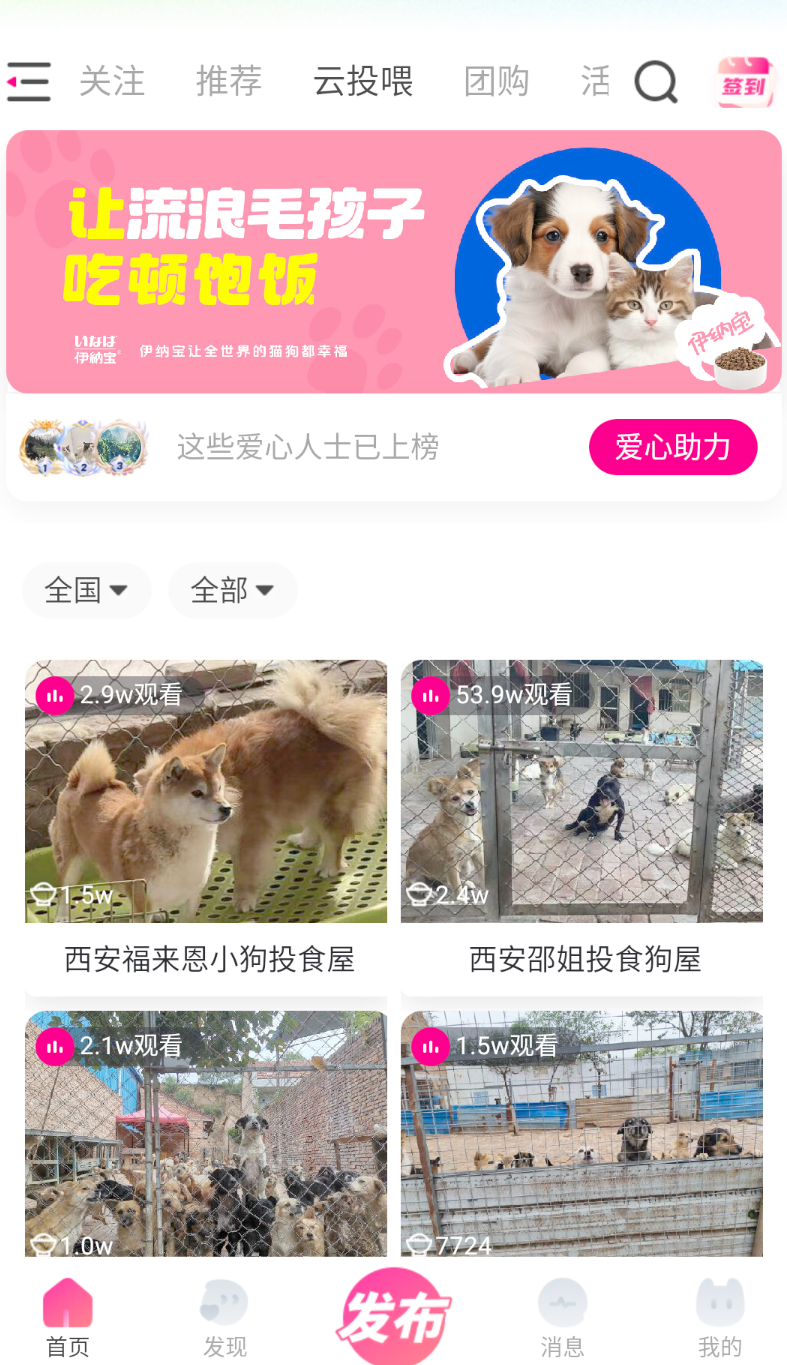Viewport: 787px width, 1365px height.
Task: Open 西安福来恩小狗投食屋 feeding room
Action: point(206,827)
